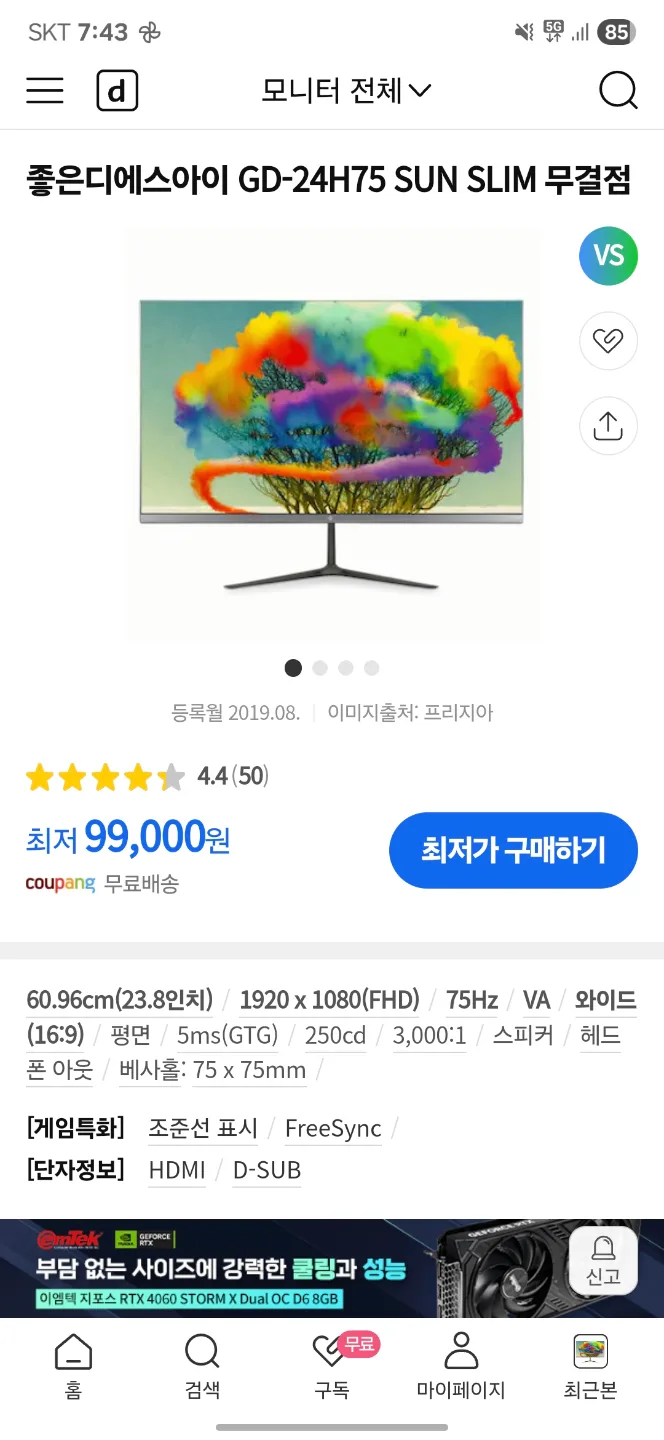Switch to the 홈 tab
This screenshot has width=664, height=1440.
click(73, 1366)
